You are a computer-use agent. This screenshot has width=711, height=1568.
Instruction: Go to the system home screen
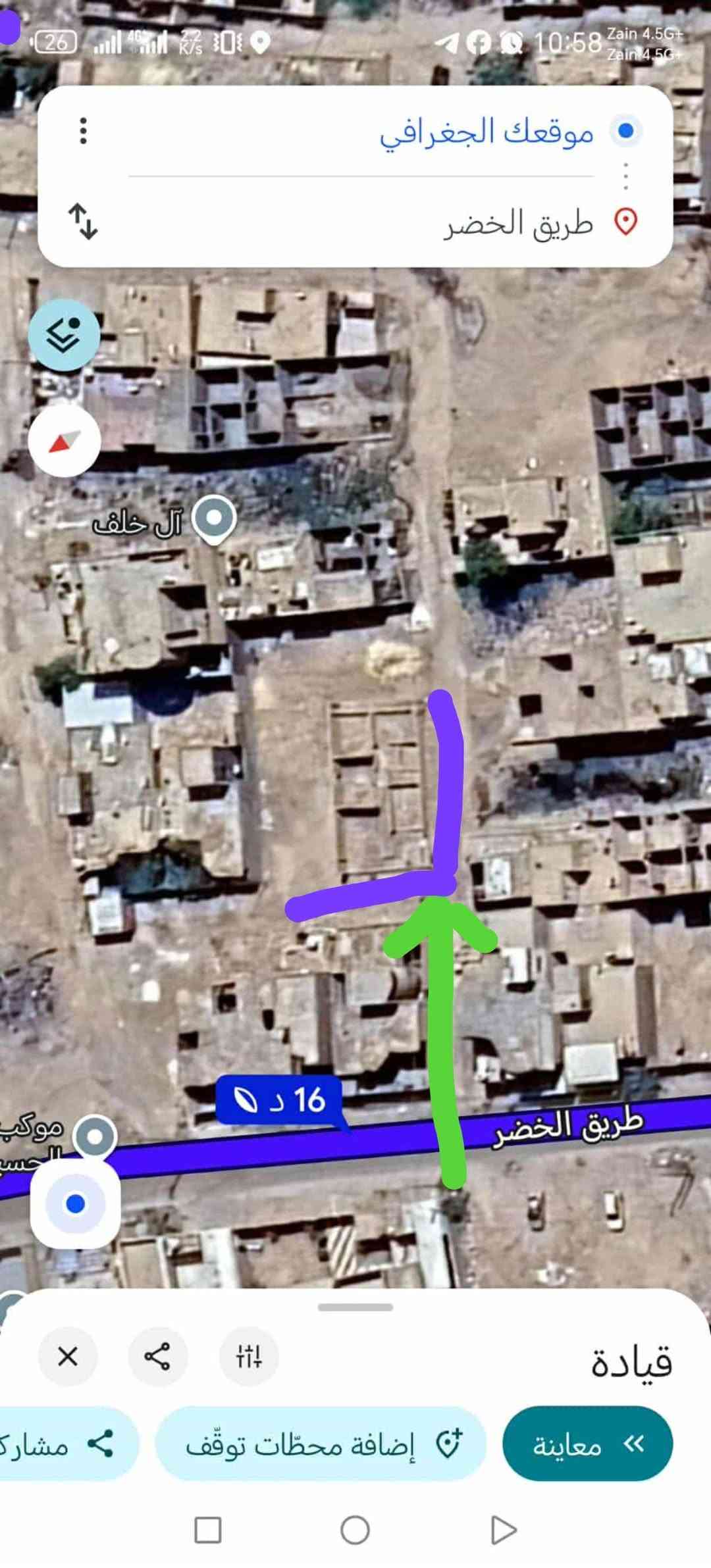(x=355, y=1529)
